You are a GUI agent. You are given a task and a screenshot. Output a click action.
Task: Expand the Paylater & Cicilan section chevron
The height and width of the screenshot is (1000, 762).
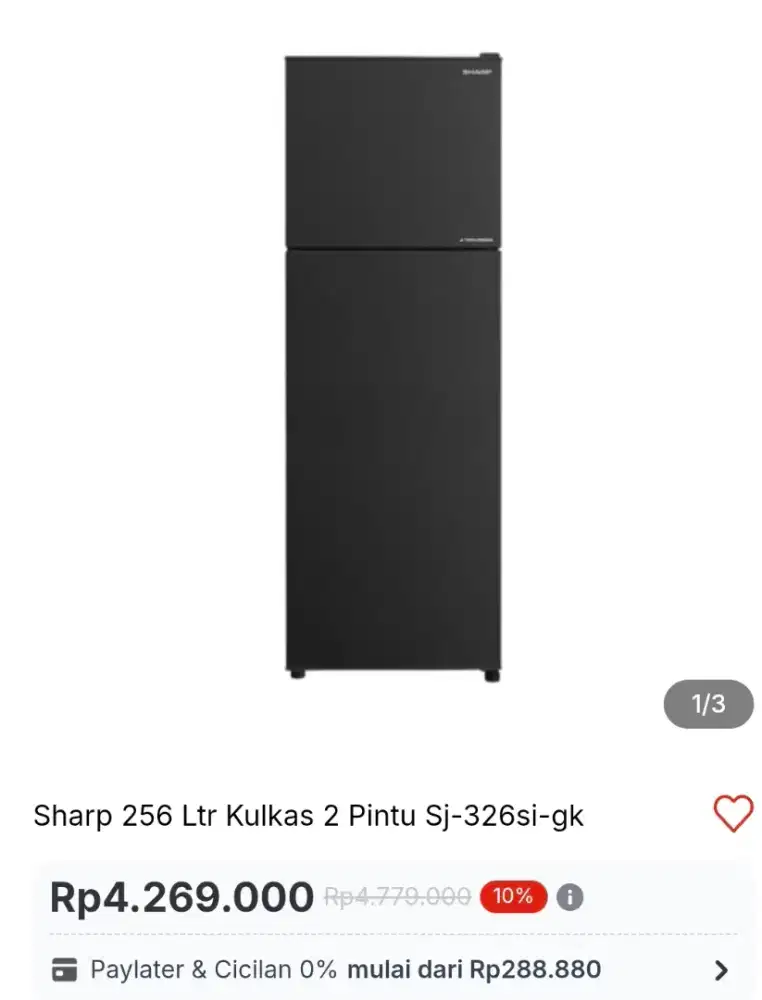(x=723, y=969)
